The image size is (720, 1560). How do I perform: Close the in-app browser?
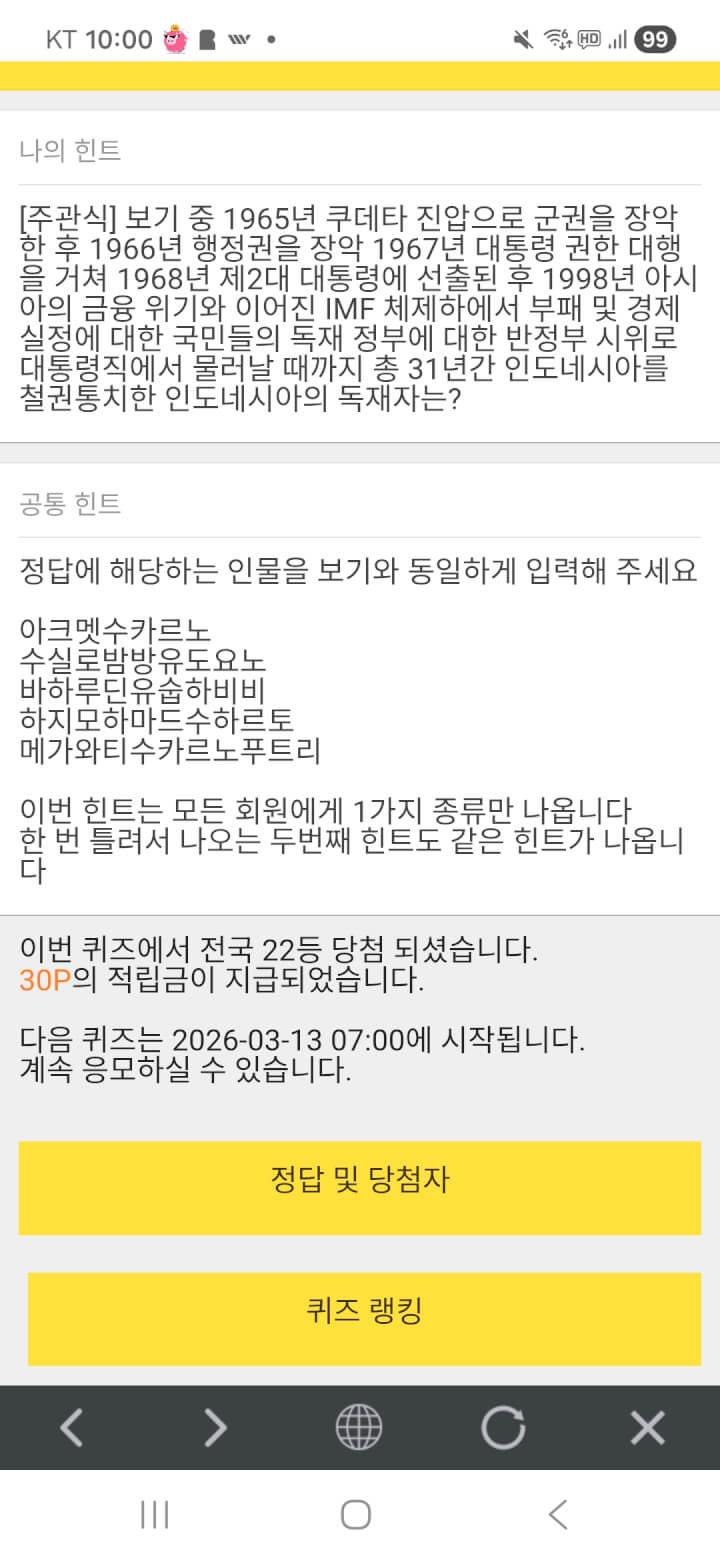click(x=647, y=1427)
